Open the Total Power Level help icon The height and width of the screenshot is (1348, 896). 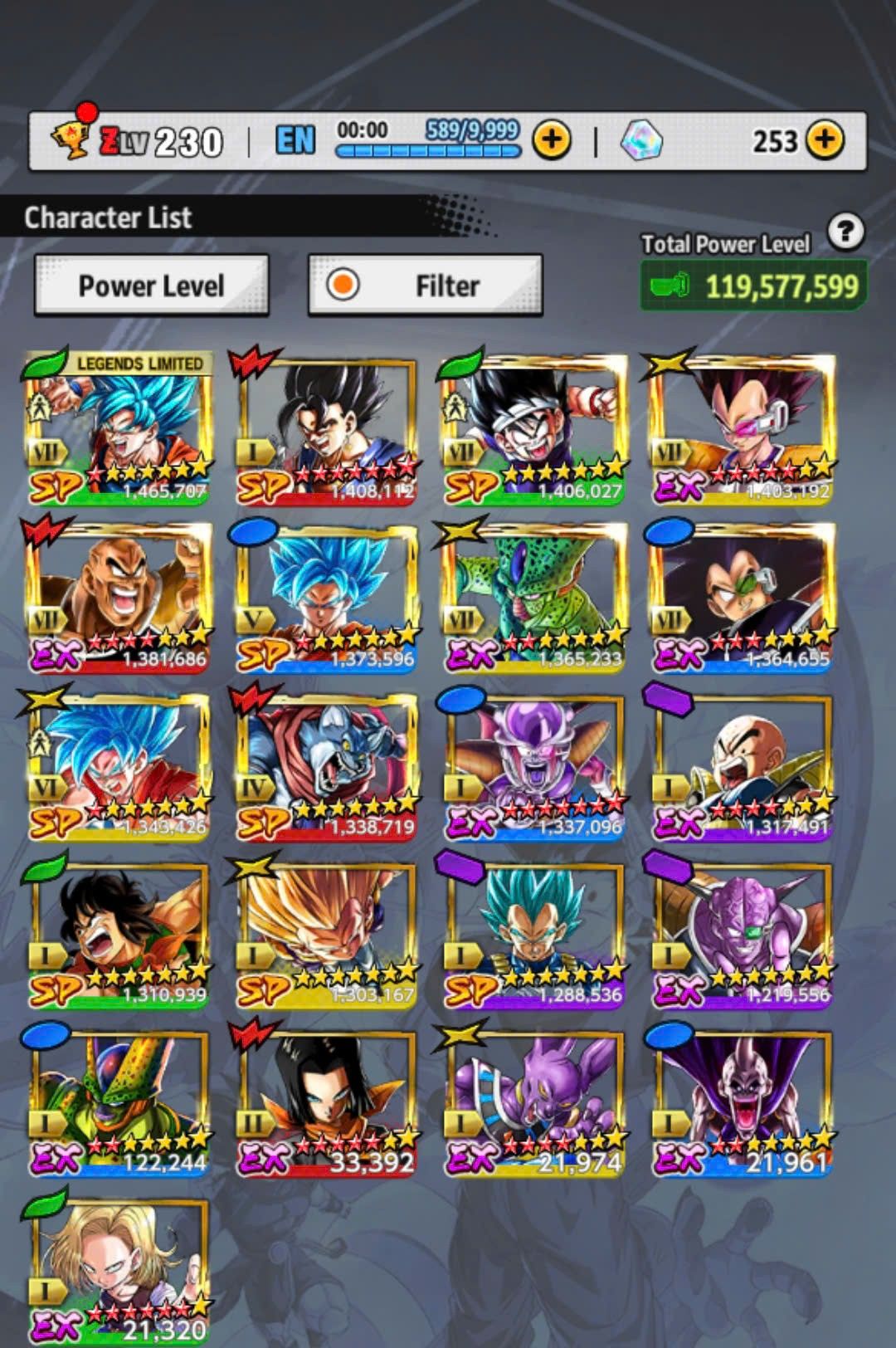tap(845, 232)
